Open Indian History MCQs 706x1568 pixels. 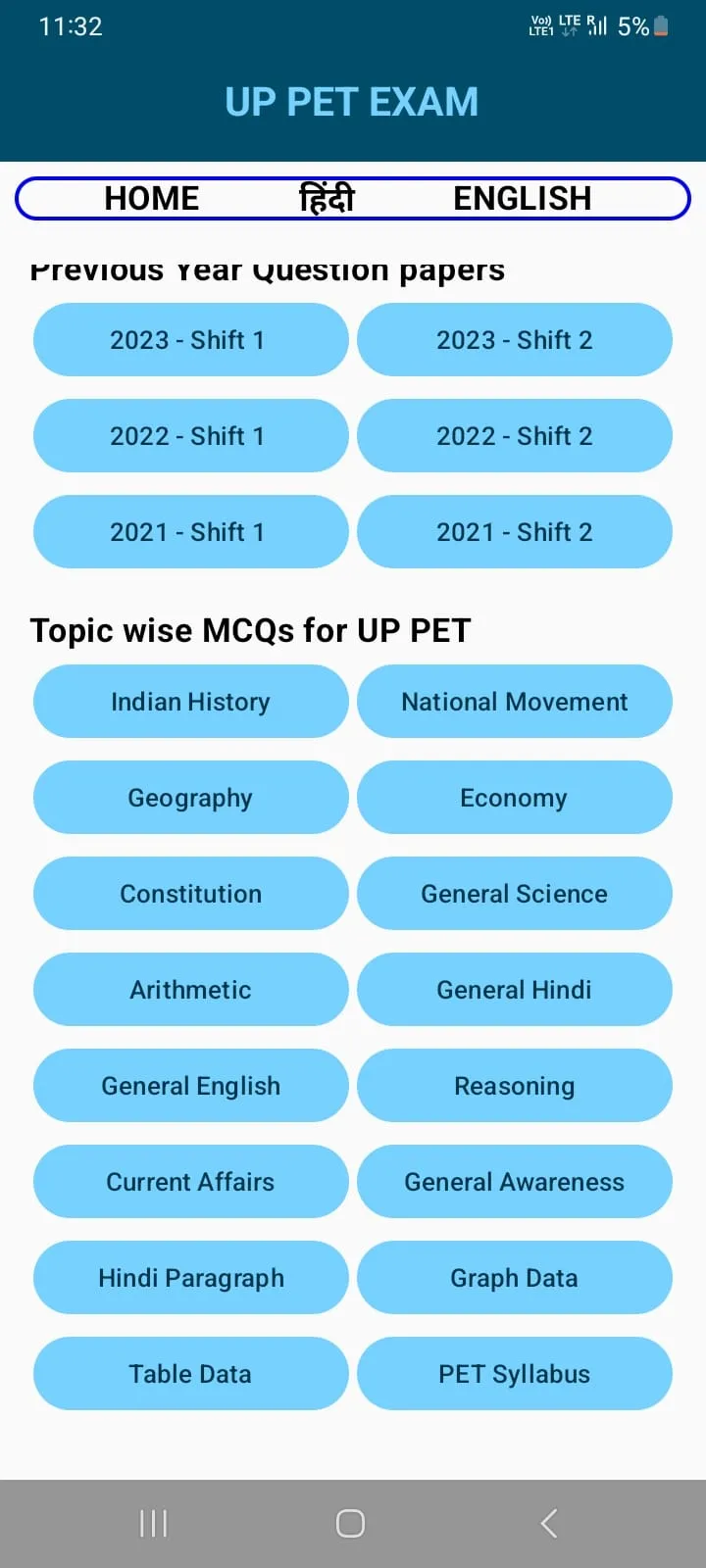(x=190, y=702)
